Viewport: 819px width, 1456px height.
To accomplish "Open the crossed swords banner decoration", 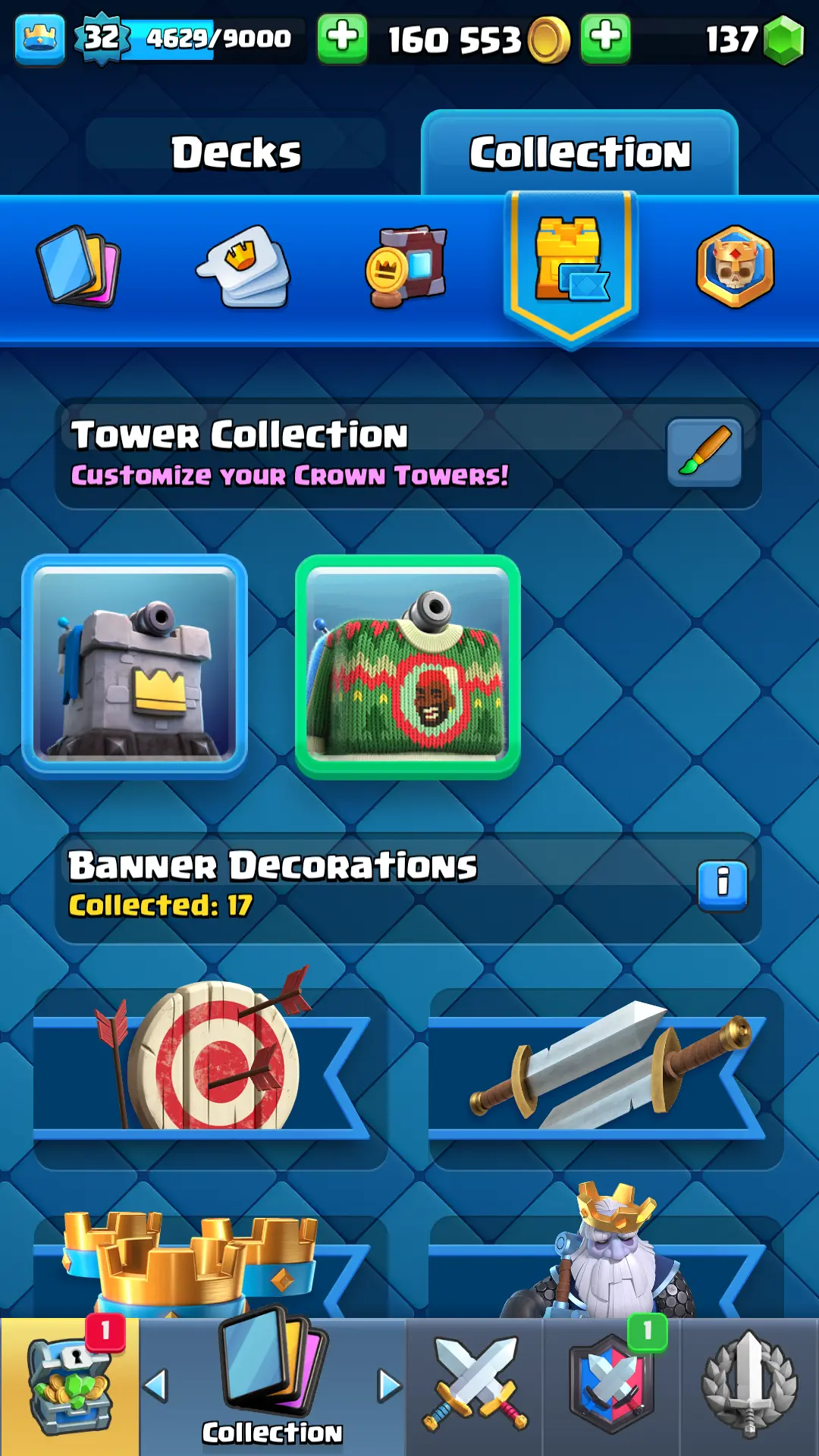I will [605, 1069].
